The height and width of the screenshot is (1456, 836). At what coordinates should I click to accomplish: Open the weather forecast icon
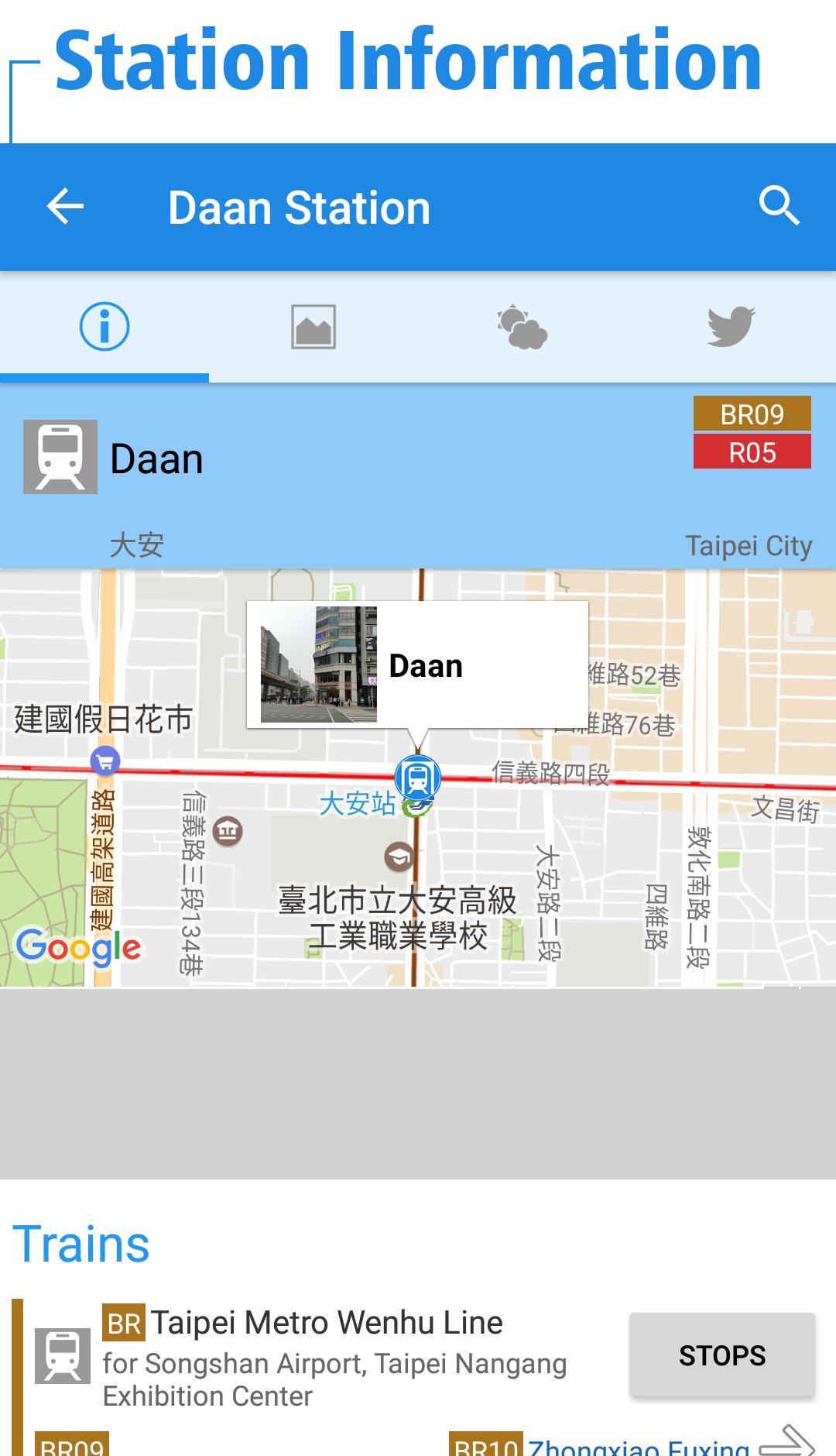(522, 327)
